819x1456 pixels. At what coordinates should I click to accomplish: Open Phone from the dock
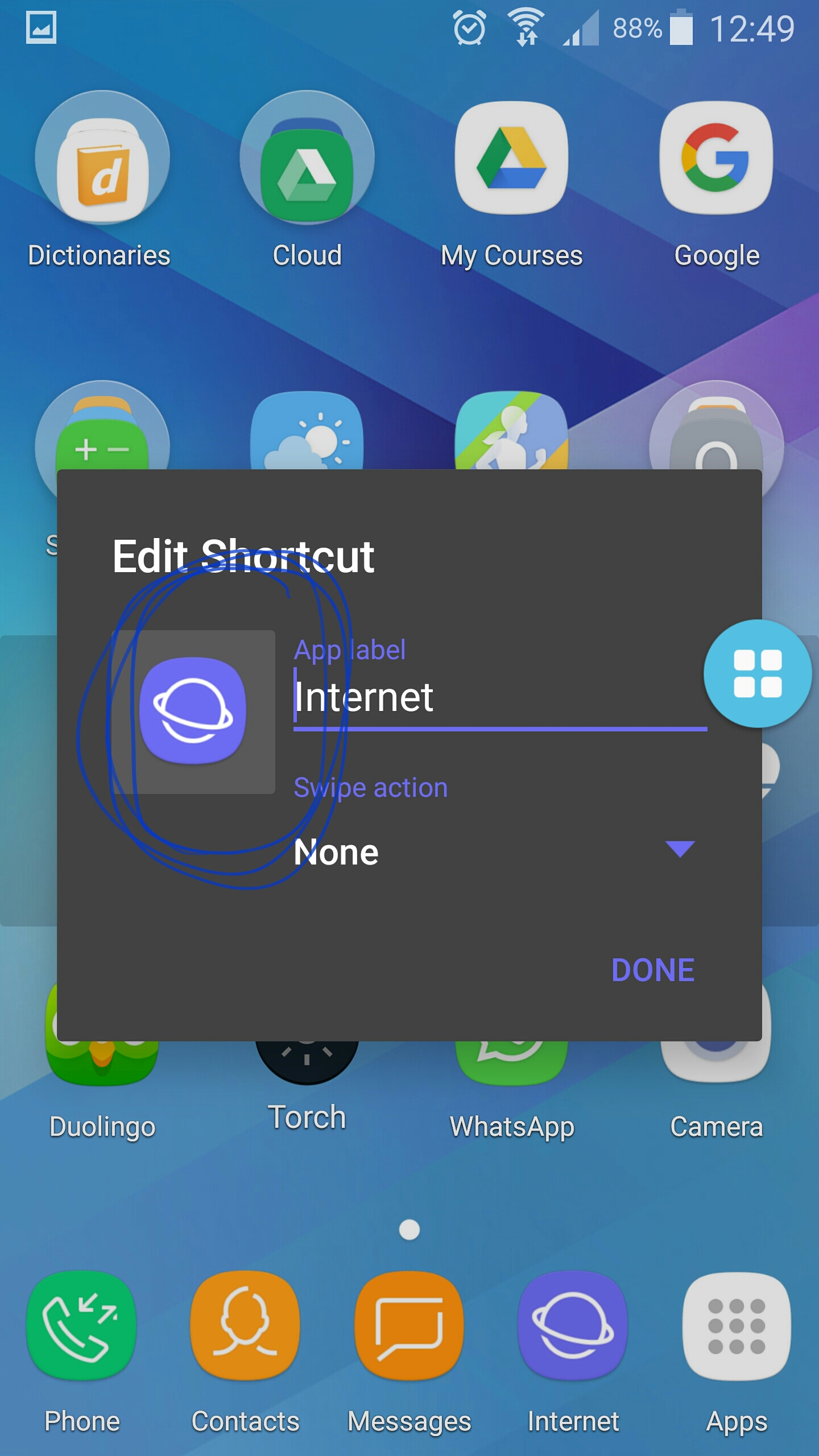(82, 1326)
